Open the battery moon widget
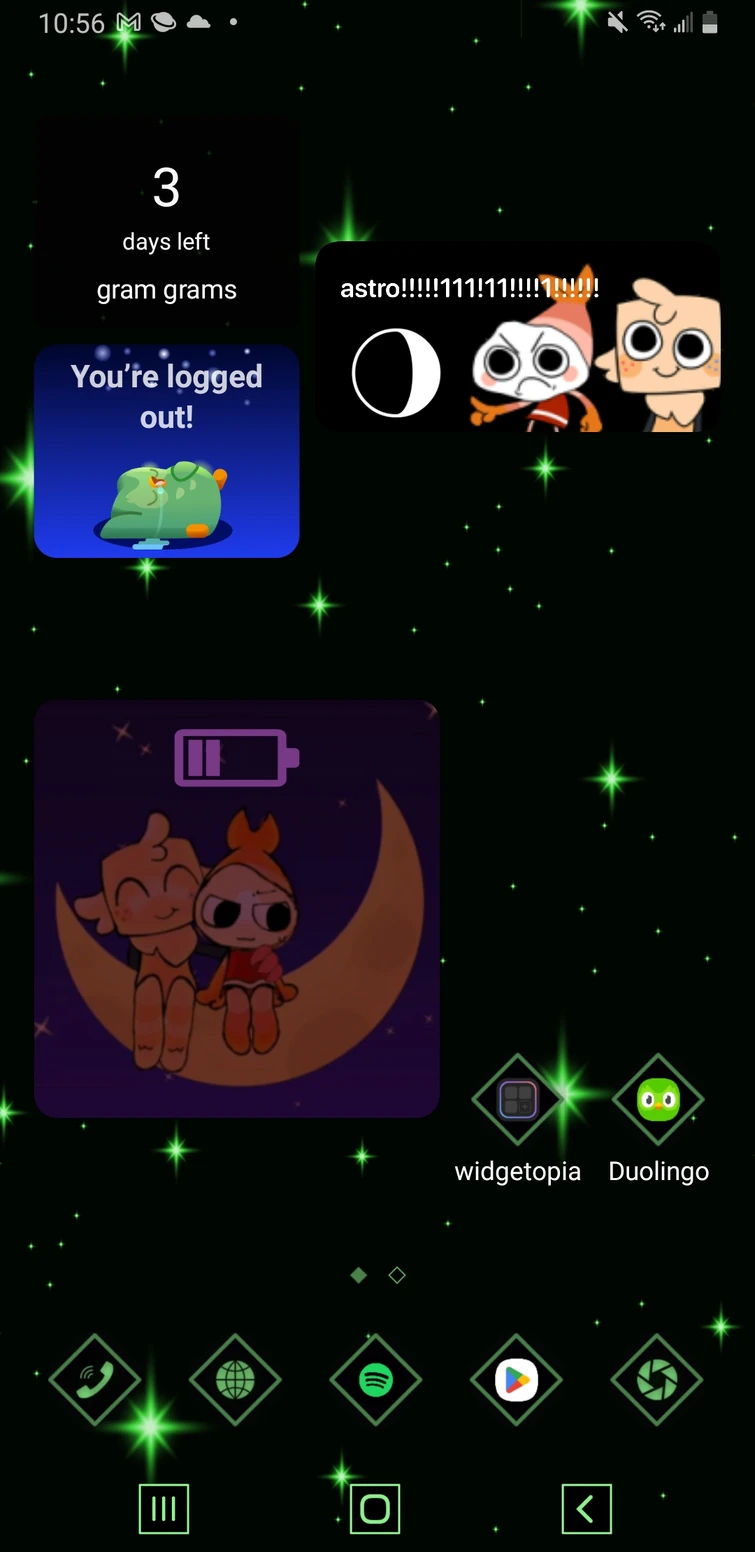Image resolution: width=755 pixels, height=1552 pixels. (x=237, y=908)
